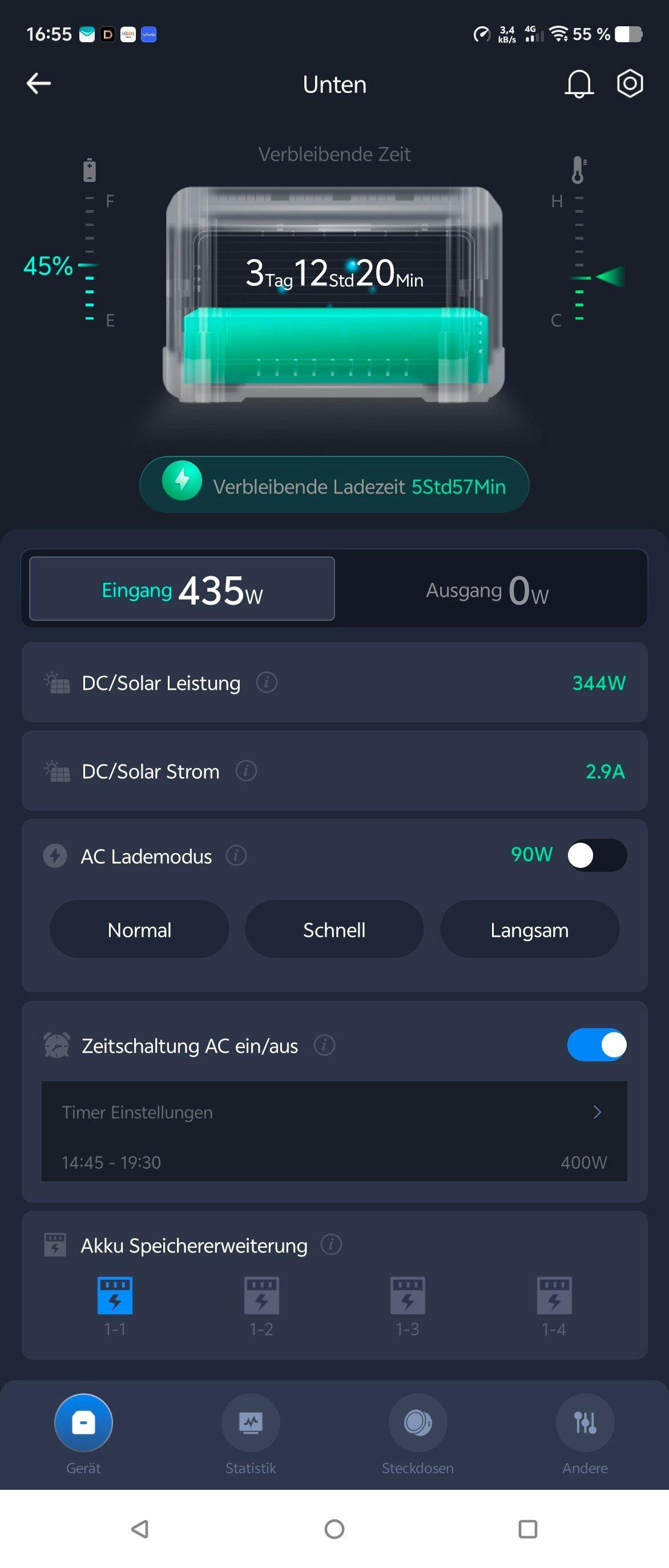Switch to the Andere tab

(x=585, y=1433)
